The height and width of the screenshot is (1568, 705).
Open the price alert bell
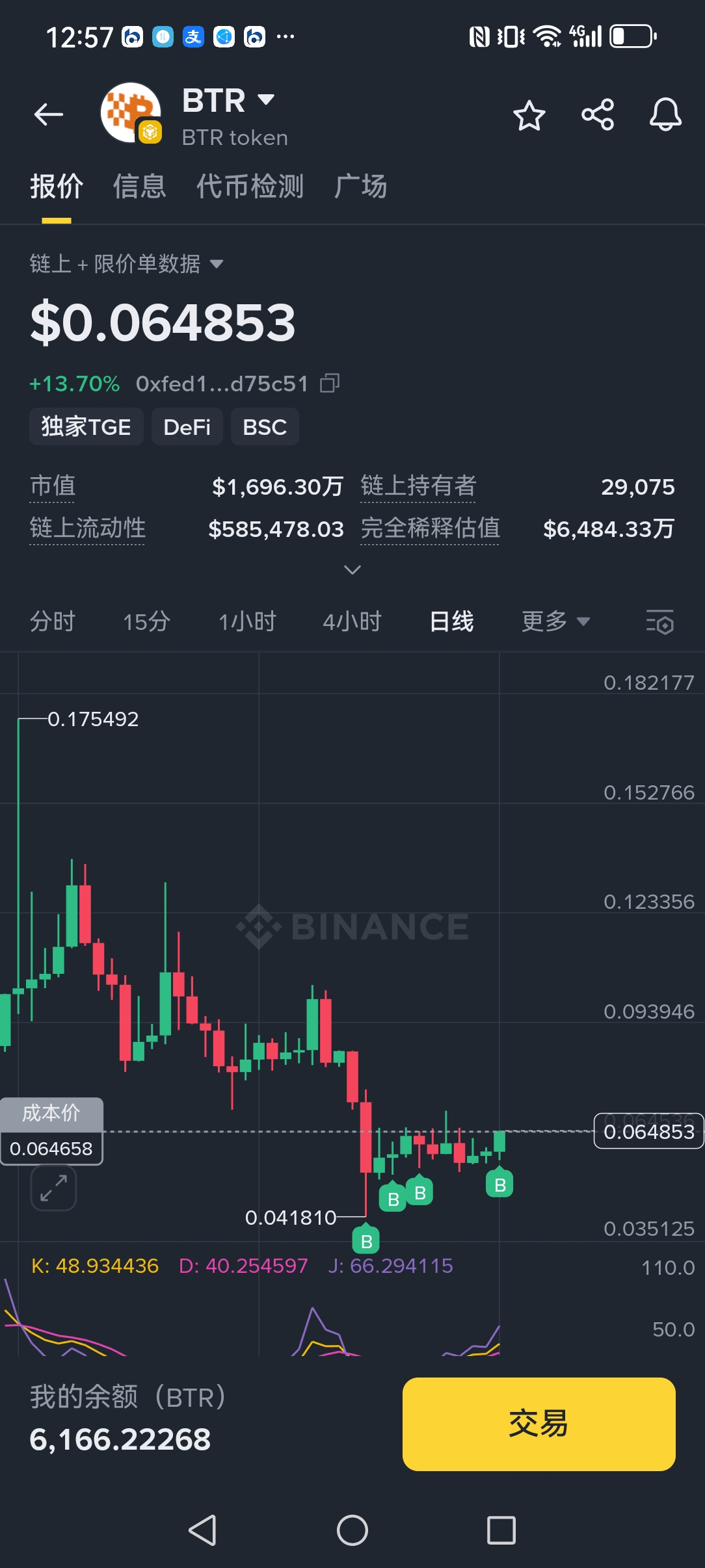[x=665, y=115]
